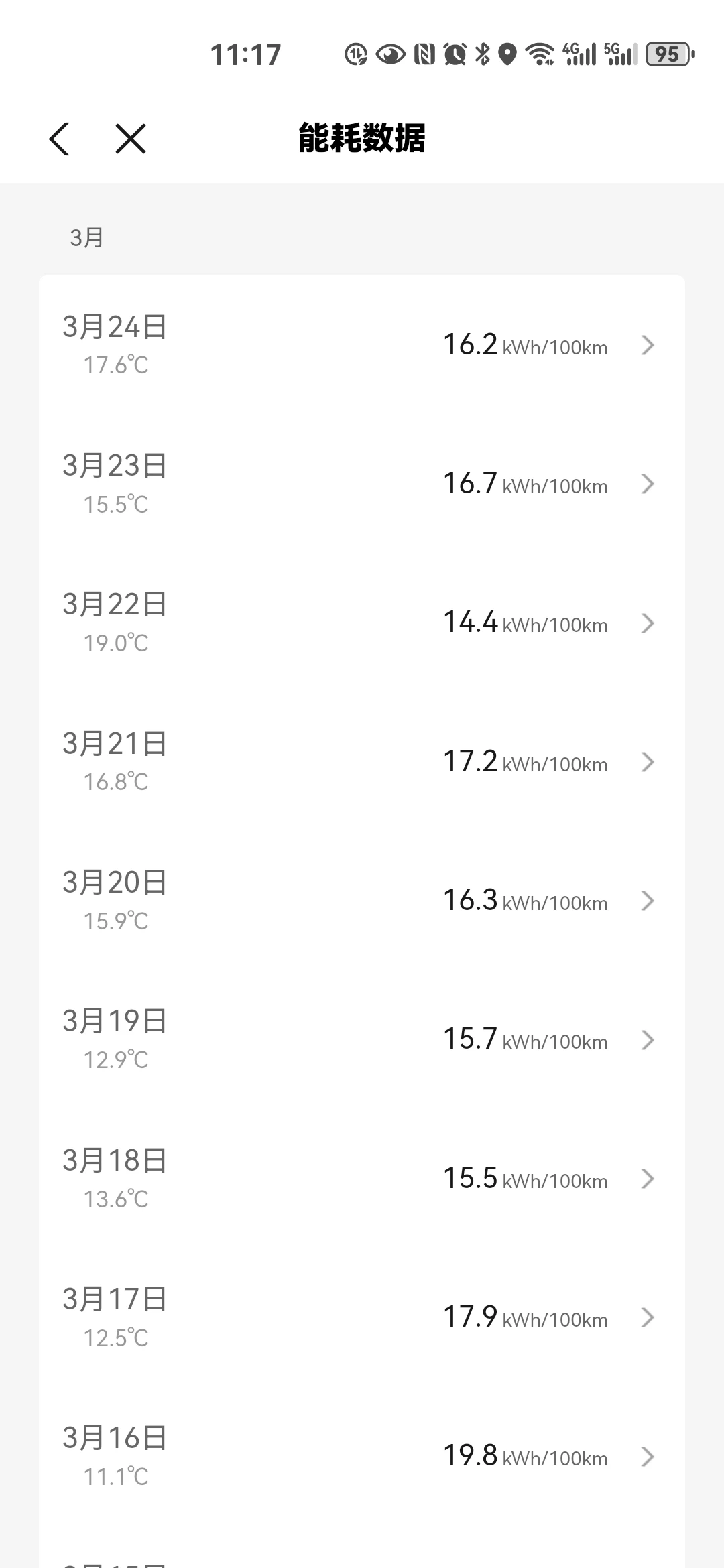The width and height of the screenshot is (724, 1568).
Task: View 3月18日 energy data
Action: click(x=362, y=1179)
